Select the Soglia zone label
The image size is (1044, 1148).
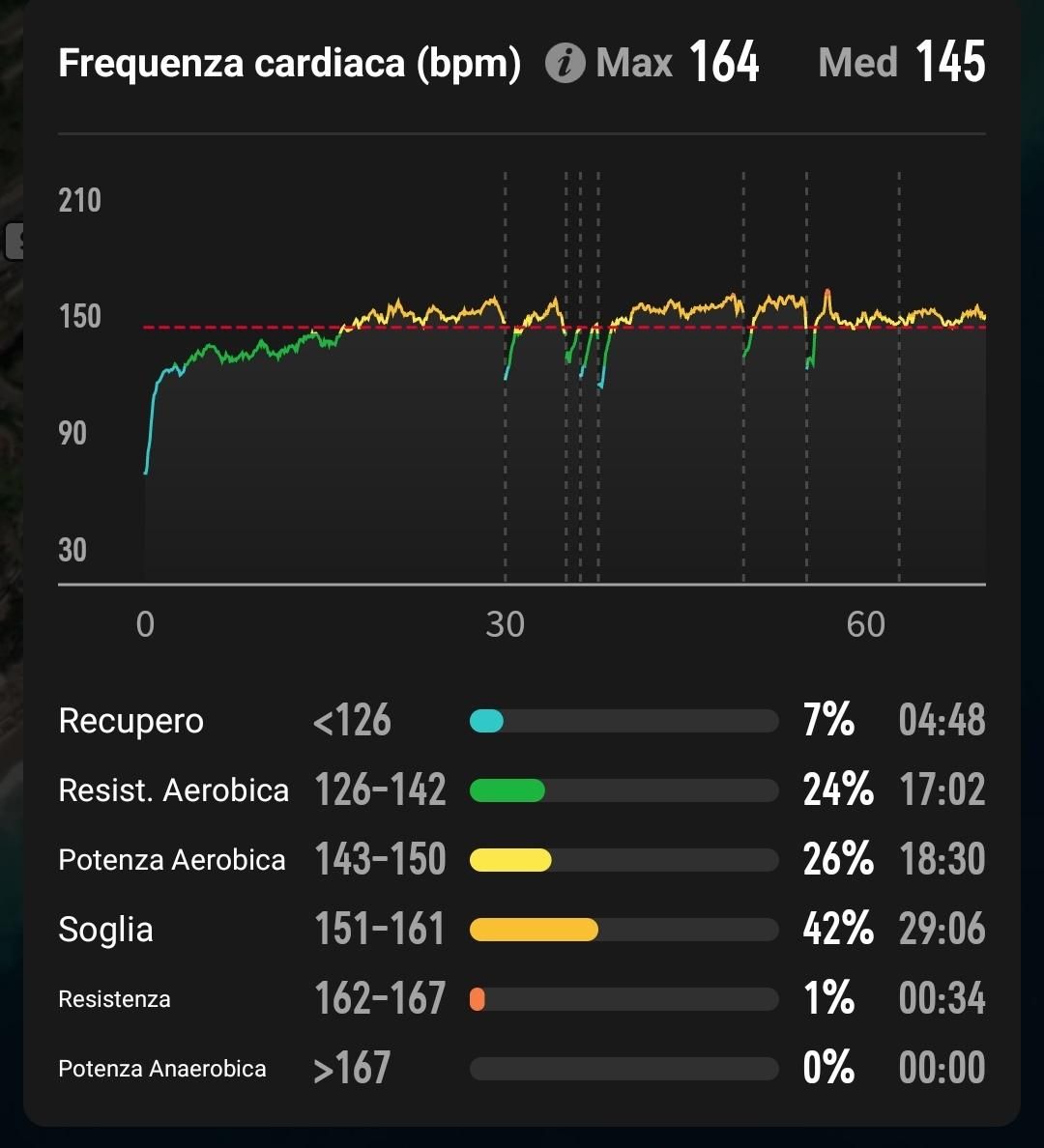coord(106,930)
